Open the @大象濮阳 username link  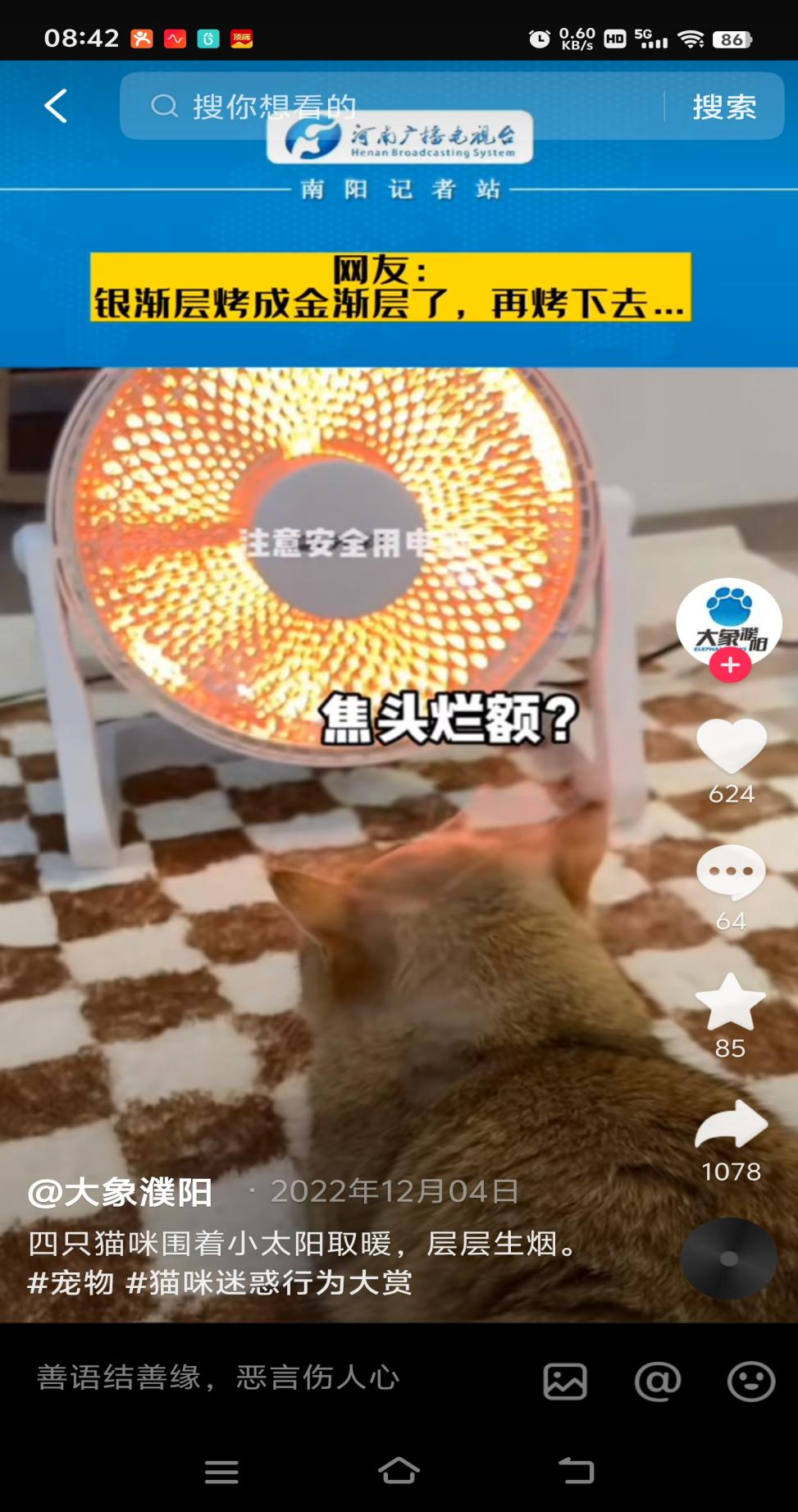pos(121,1192)
